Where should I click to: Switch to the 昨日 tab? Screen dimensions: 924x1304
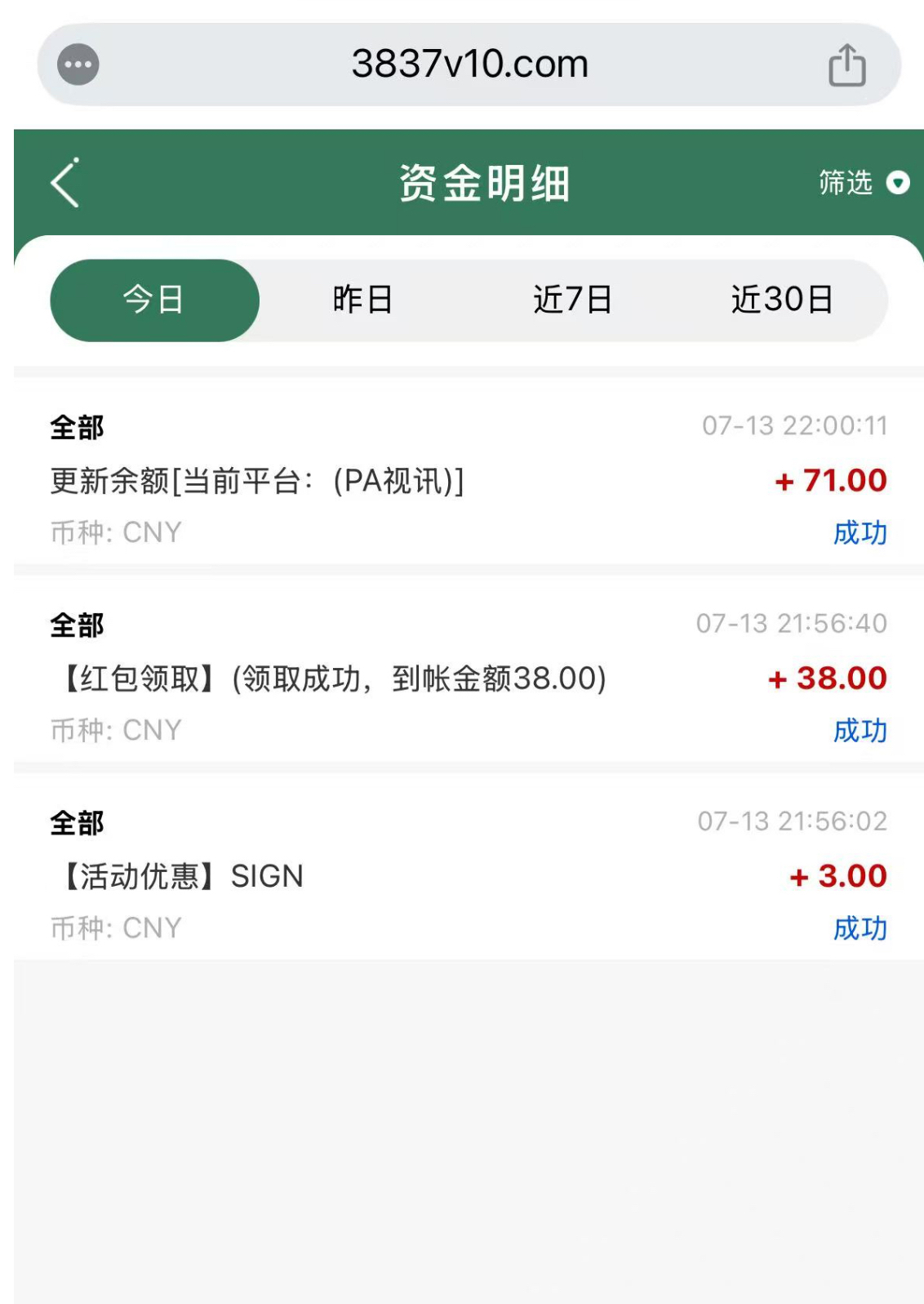point(363,300)
